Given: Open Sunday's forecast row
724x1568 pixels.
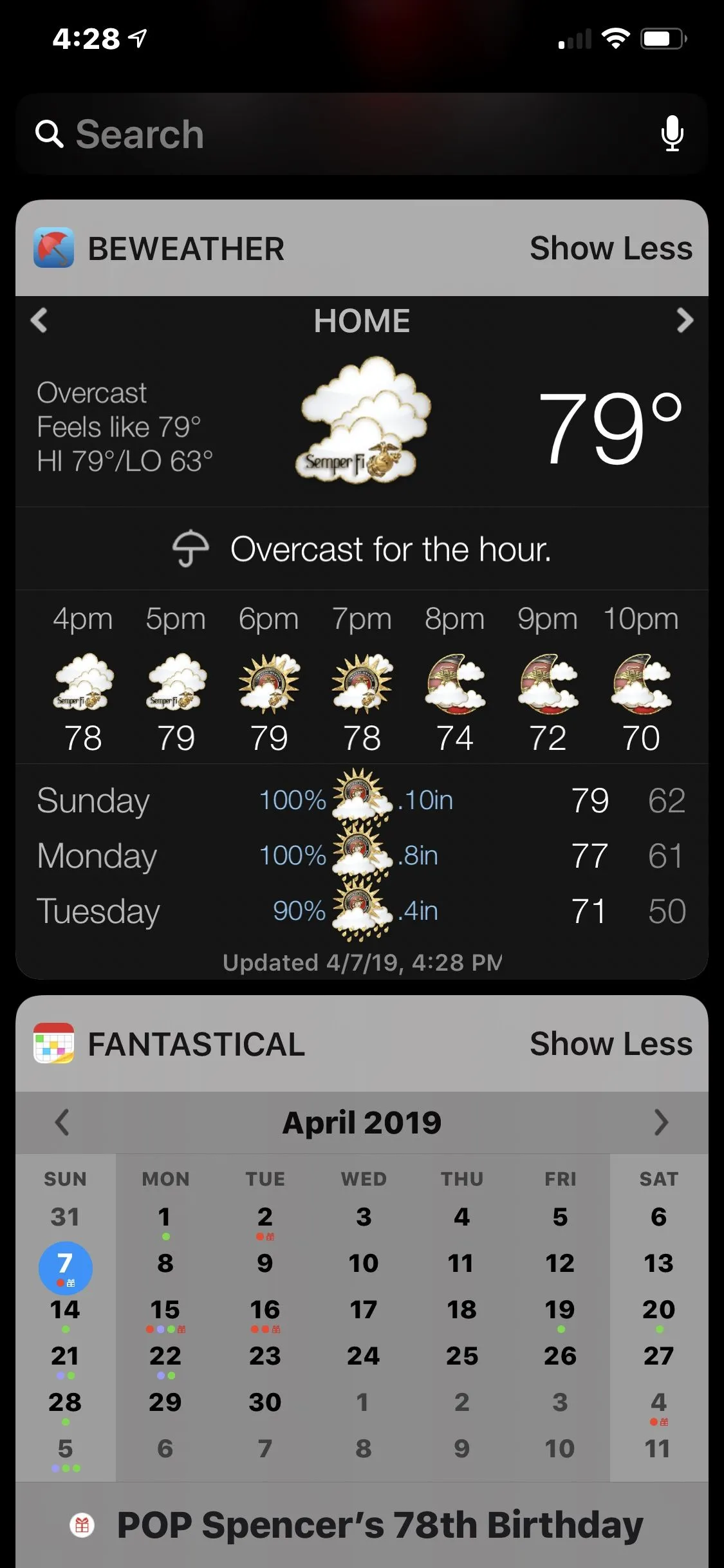Looking at the screenshot, I should coord(362,801).
